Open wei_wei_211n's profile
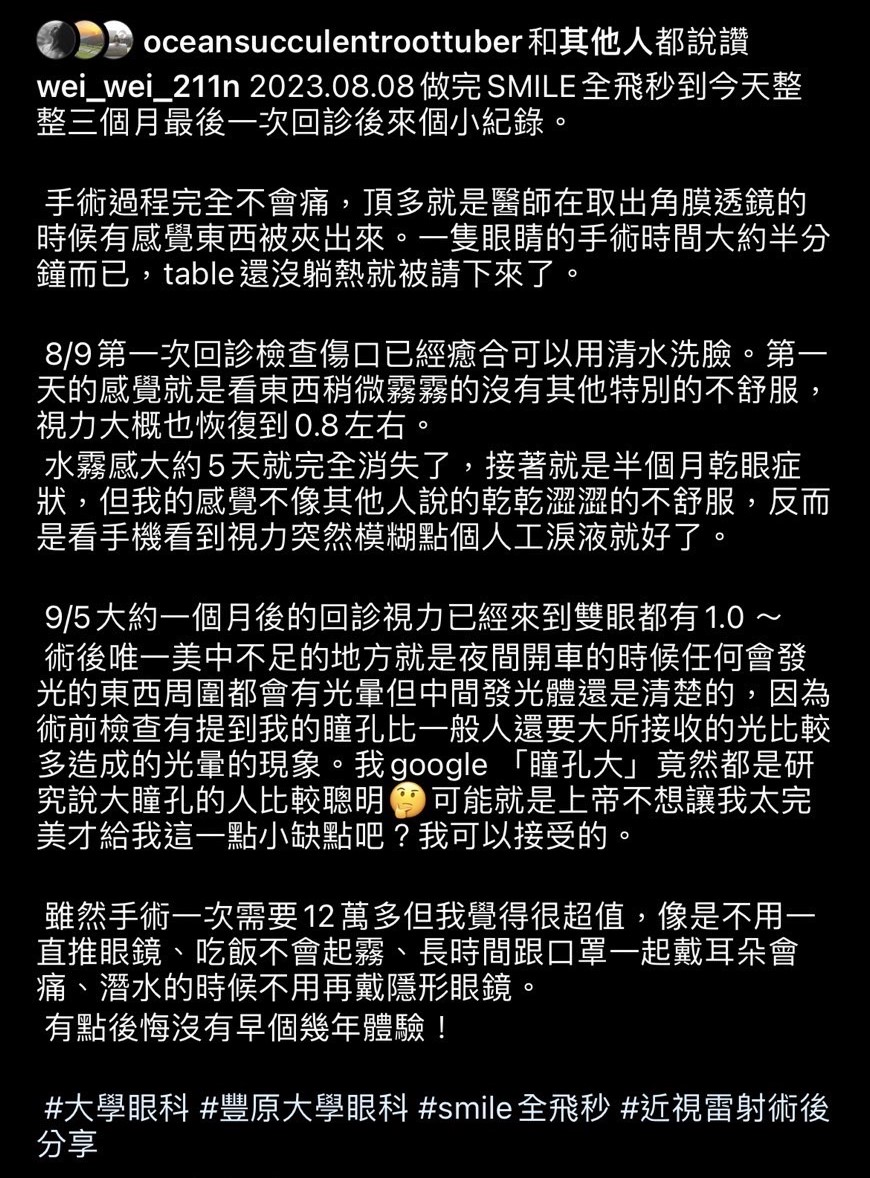 point(138,86)
